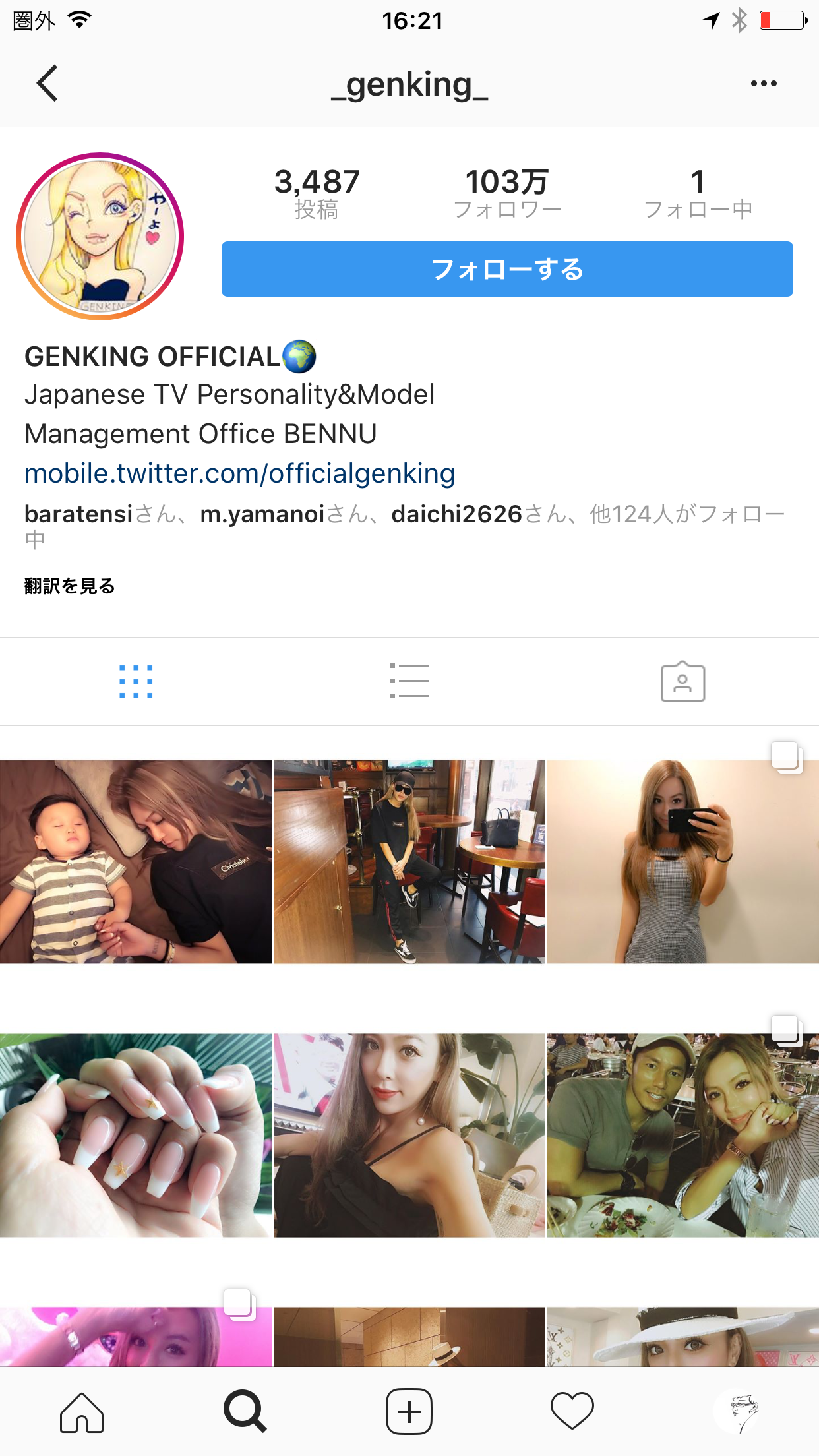
Task: Switch to the grid view tab
Action: coord(136,681)
